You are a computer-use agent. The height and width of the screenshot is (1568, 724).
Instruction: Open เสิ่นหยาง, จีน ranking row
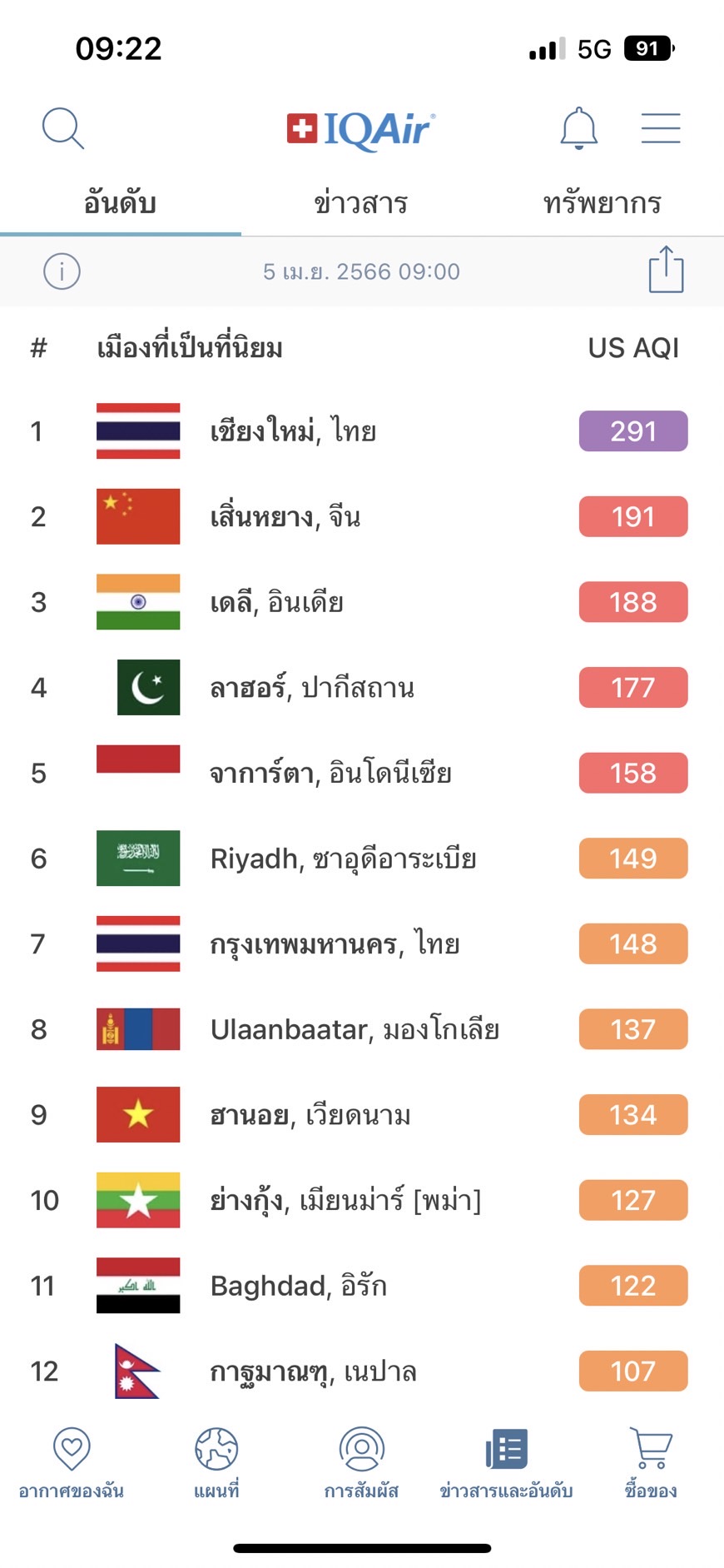coord(285,517)
